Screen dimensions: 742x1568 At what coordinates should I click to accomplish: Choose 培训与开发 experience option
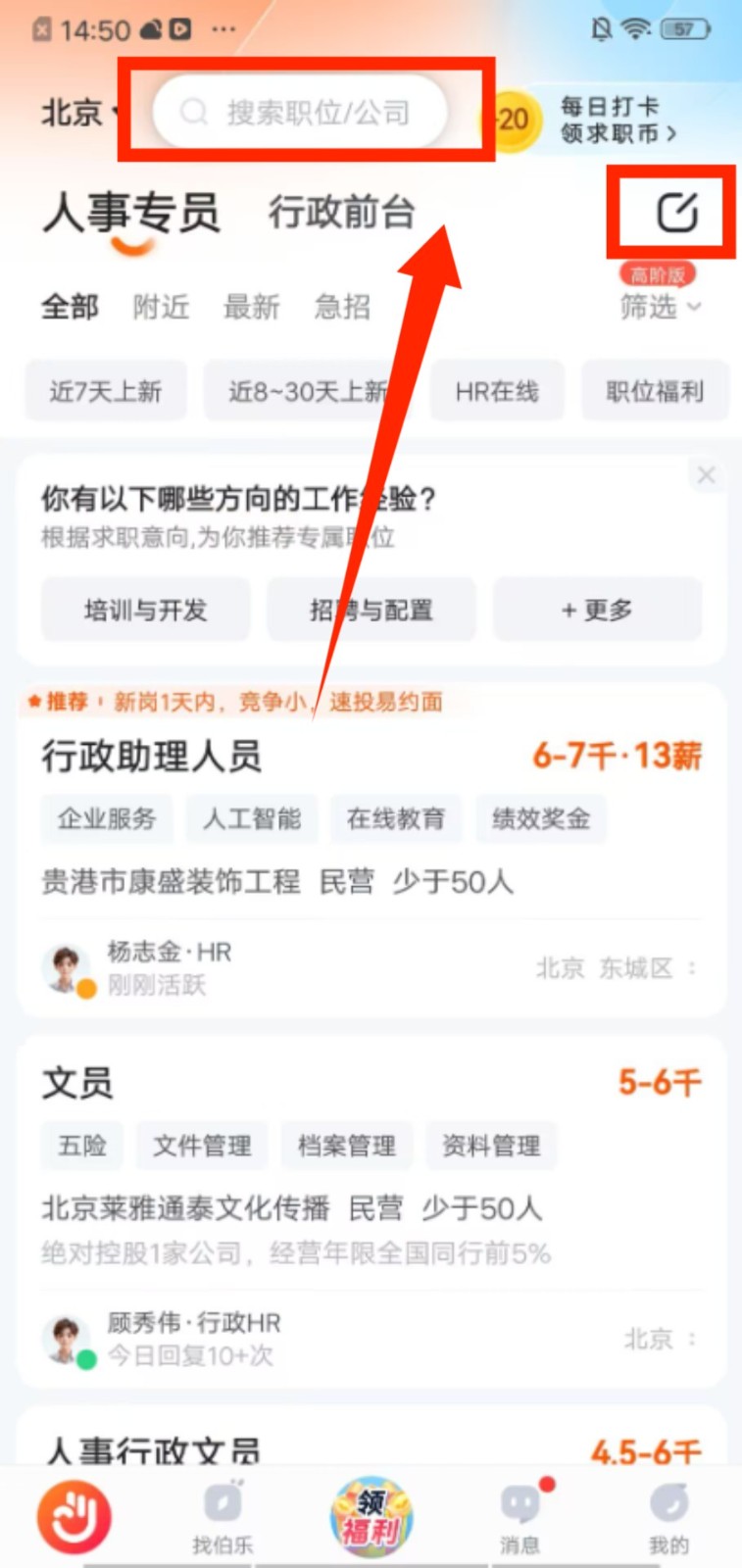[145, 610]
